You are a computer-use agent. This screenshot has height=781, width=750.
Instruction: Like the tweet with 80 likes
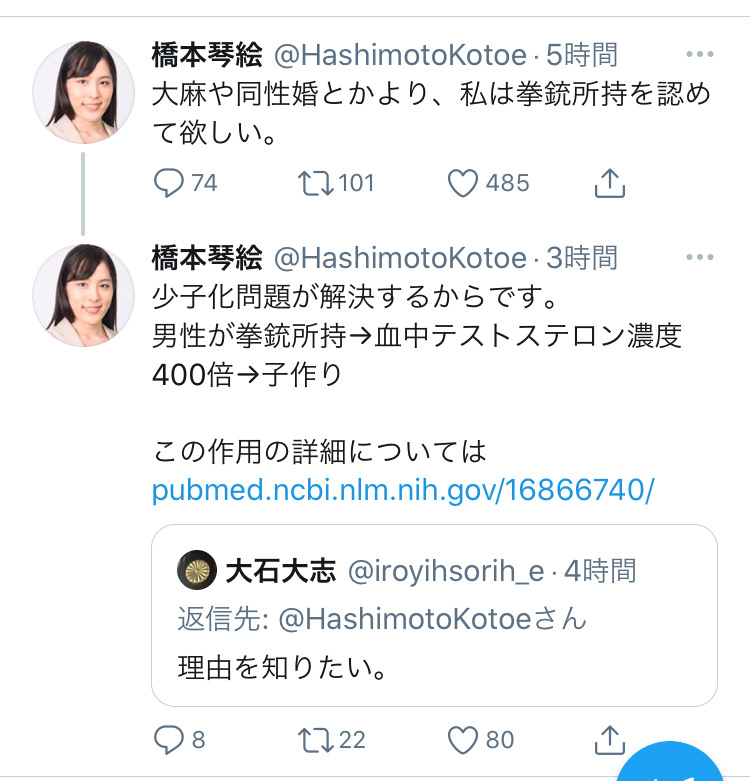pyautogui.click(x=462, y=739)
